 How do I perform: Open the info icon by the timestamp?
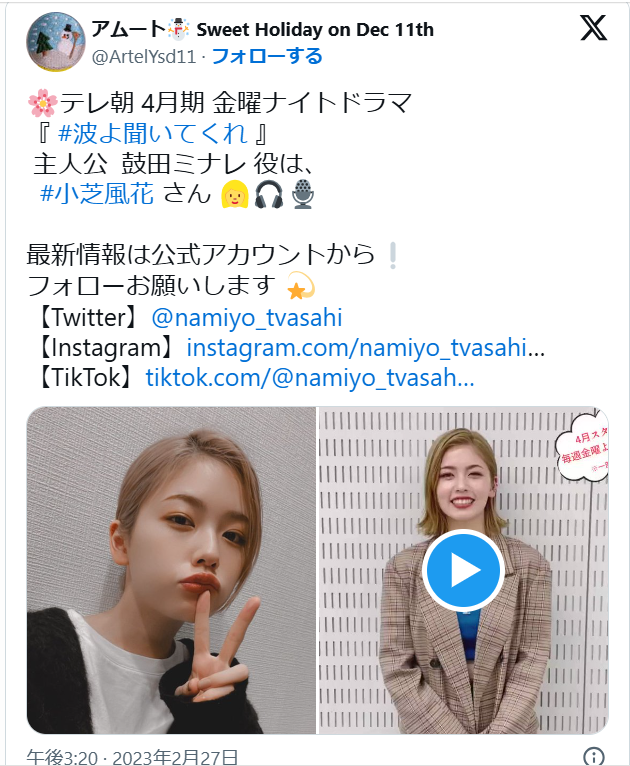tap(593, 756)
